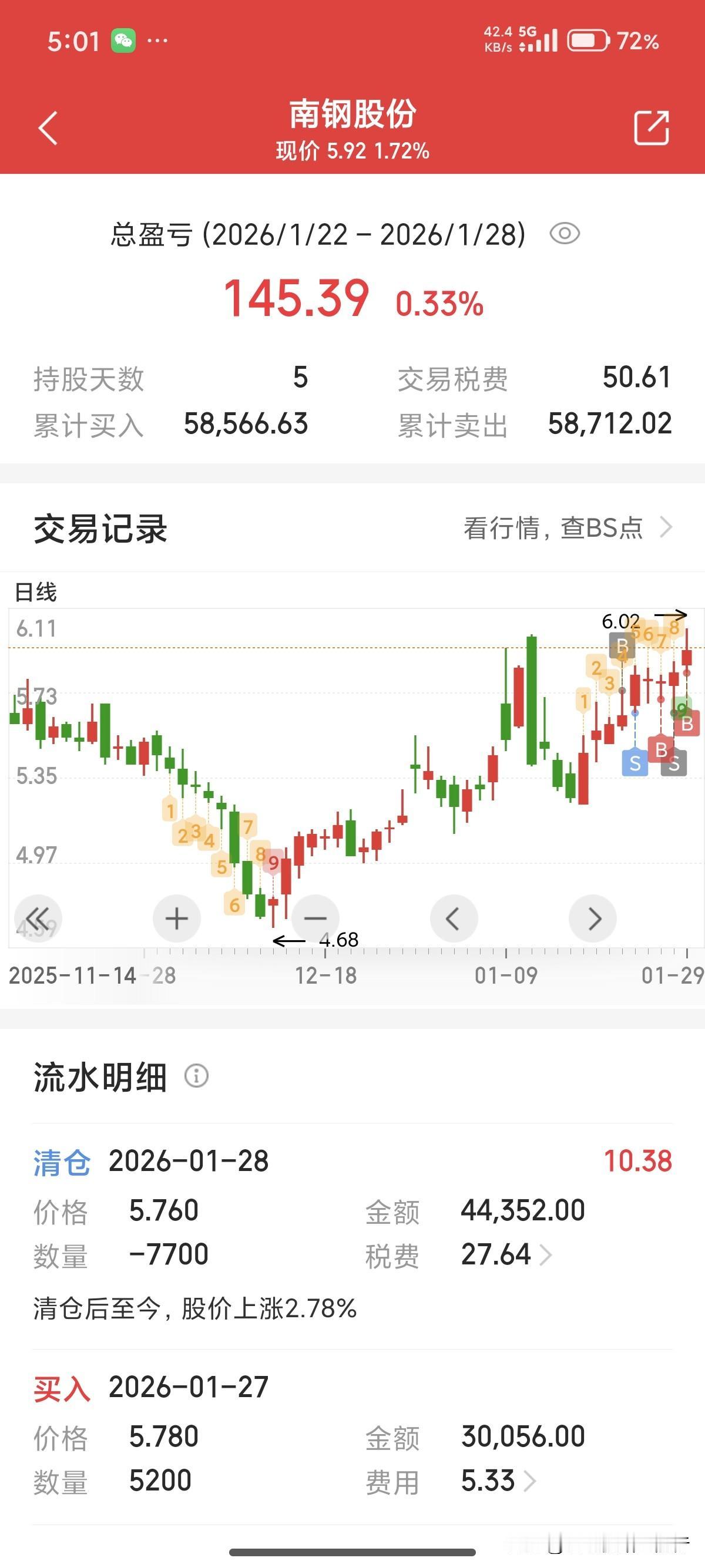This screenshot has width=705, height=1568.
Task: Move the chart one step left
Action: 454,918
